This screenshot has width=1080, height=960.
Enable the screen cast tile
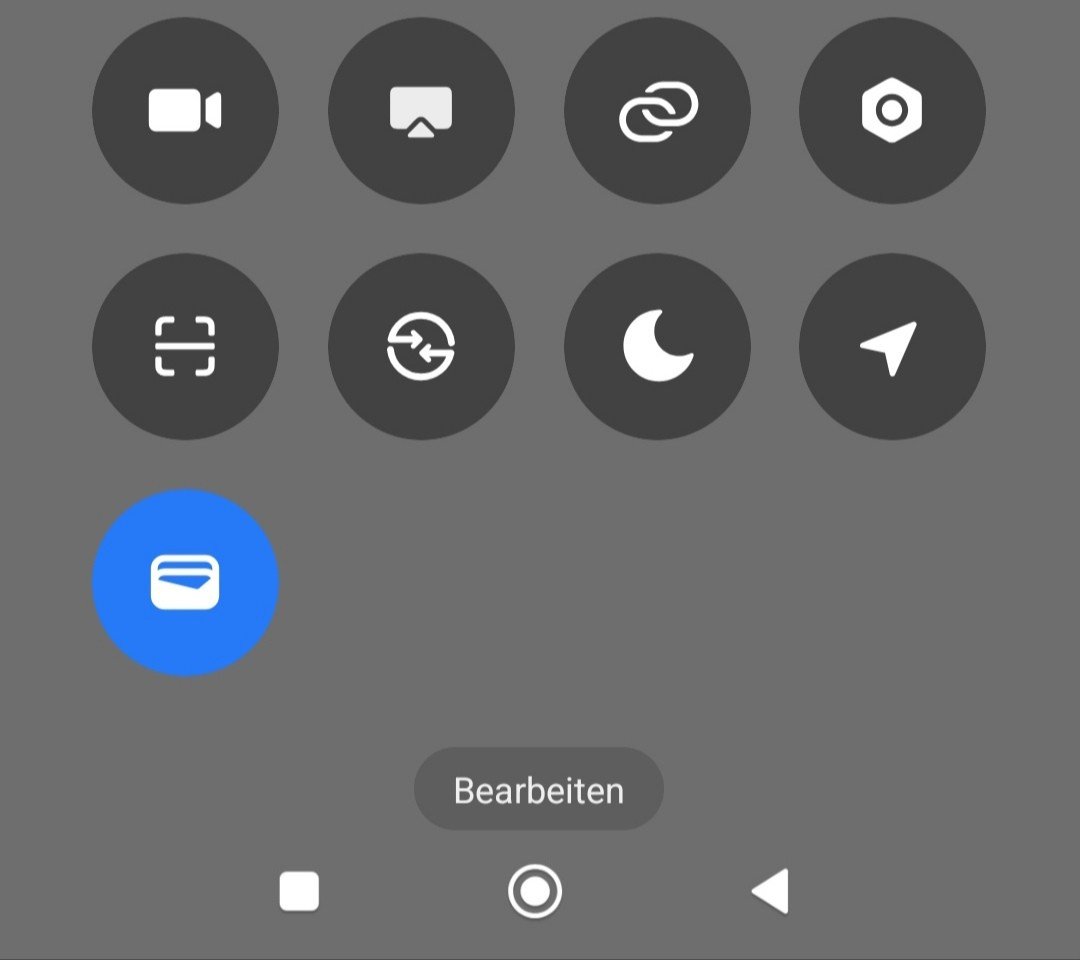coord(421,110)
